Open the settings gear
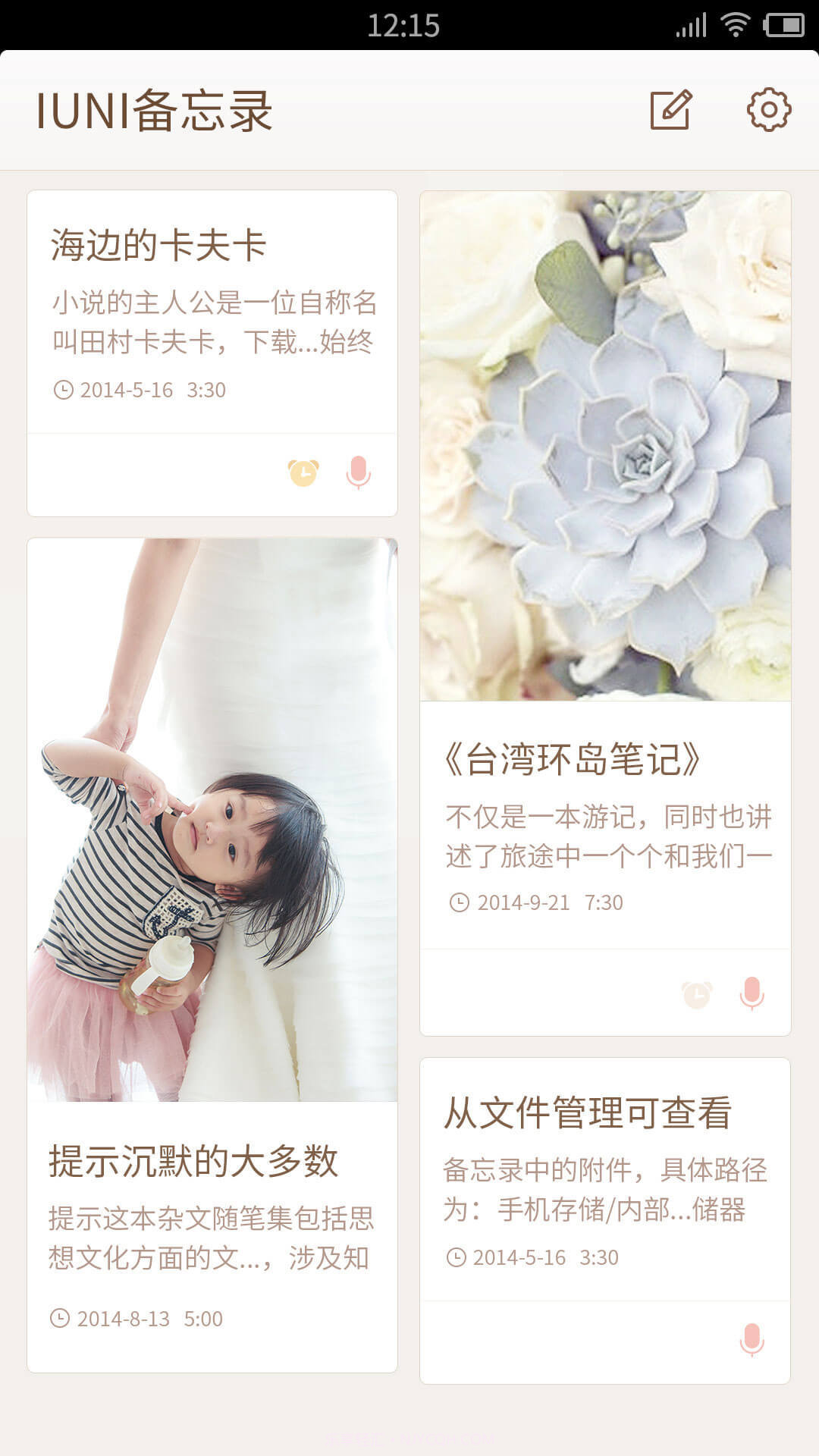 [769, 111]
